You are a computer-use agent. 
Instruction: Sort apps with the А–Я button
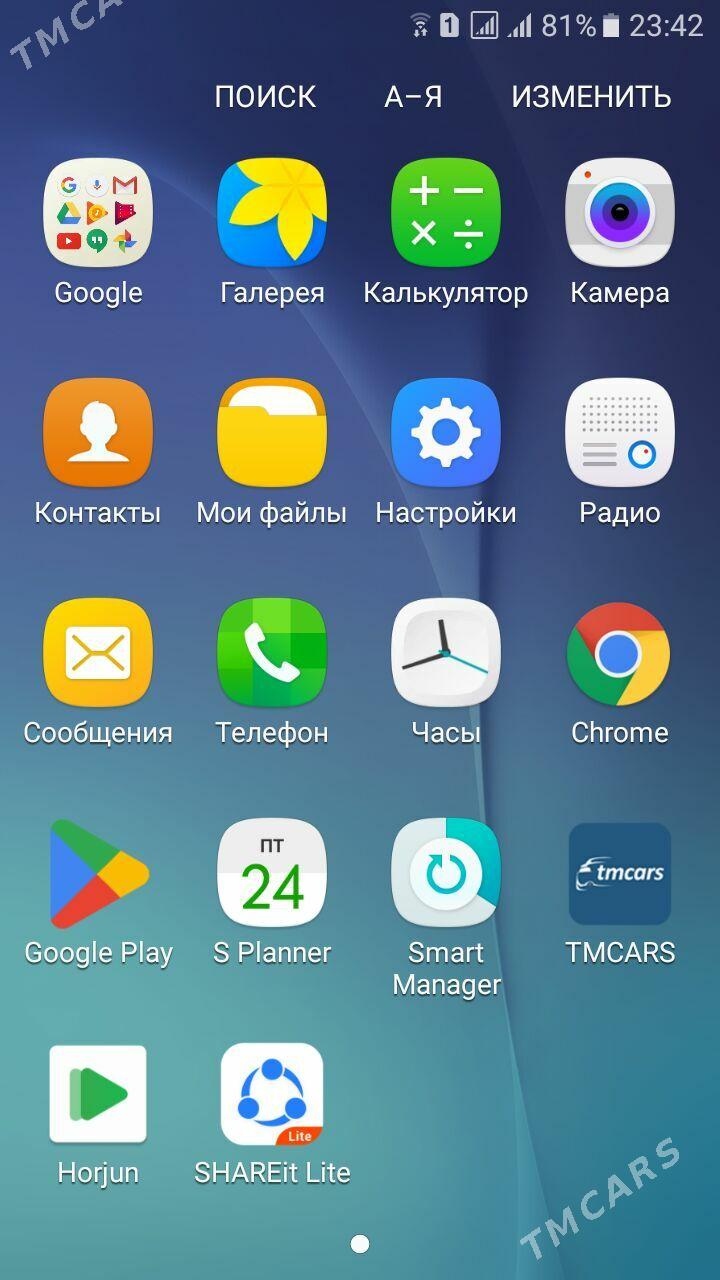[x=413, y=97]
